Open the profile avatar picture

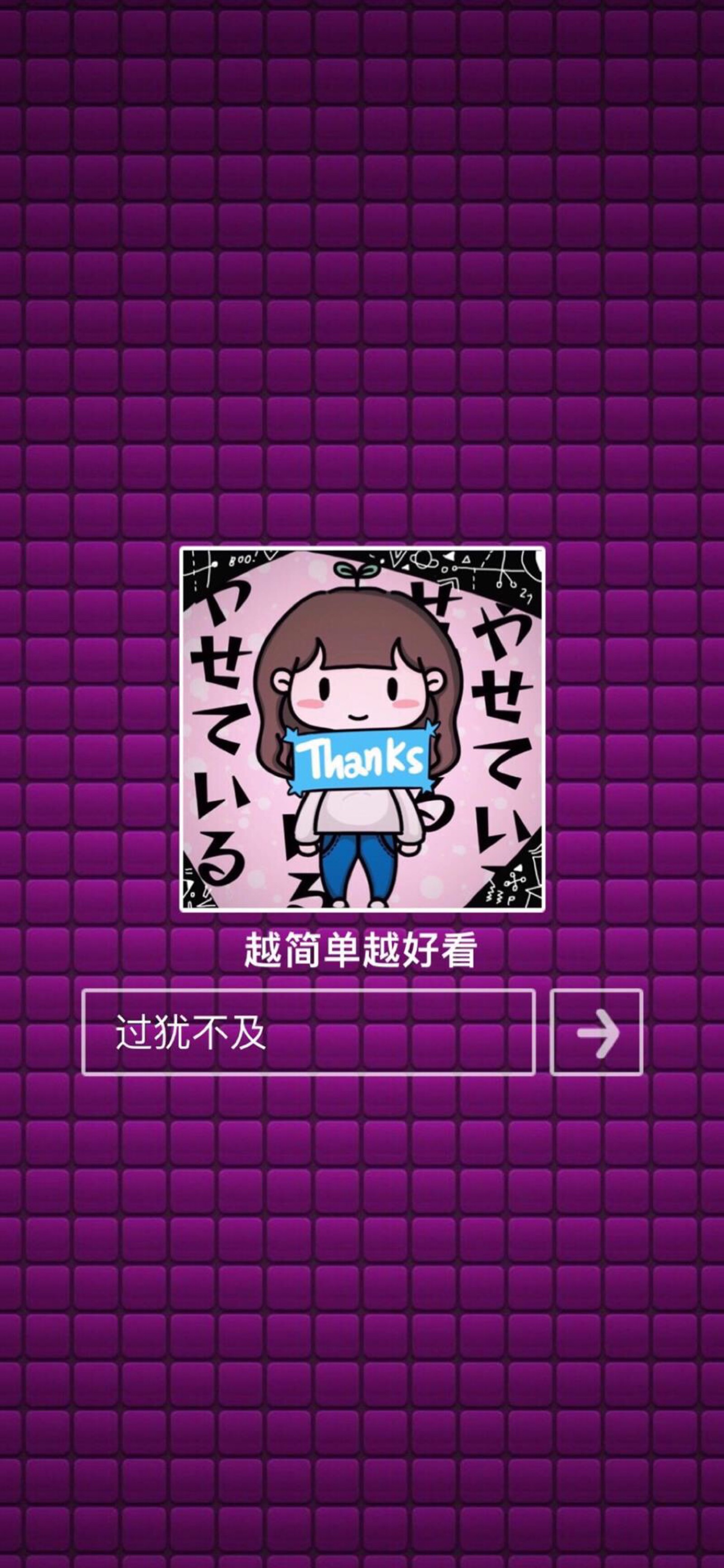pos(362,729)
